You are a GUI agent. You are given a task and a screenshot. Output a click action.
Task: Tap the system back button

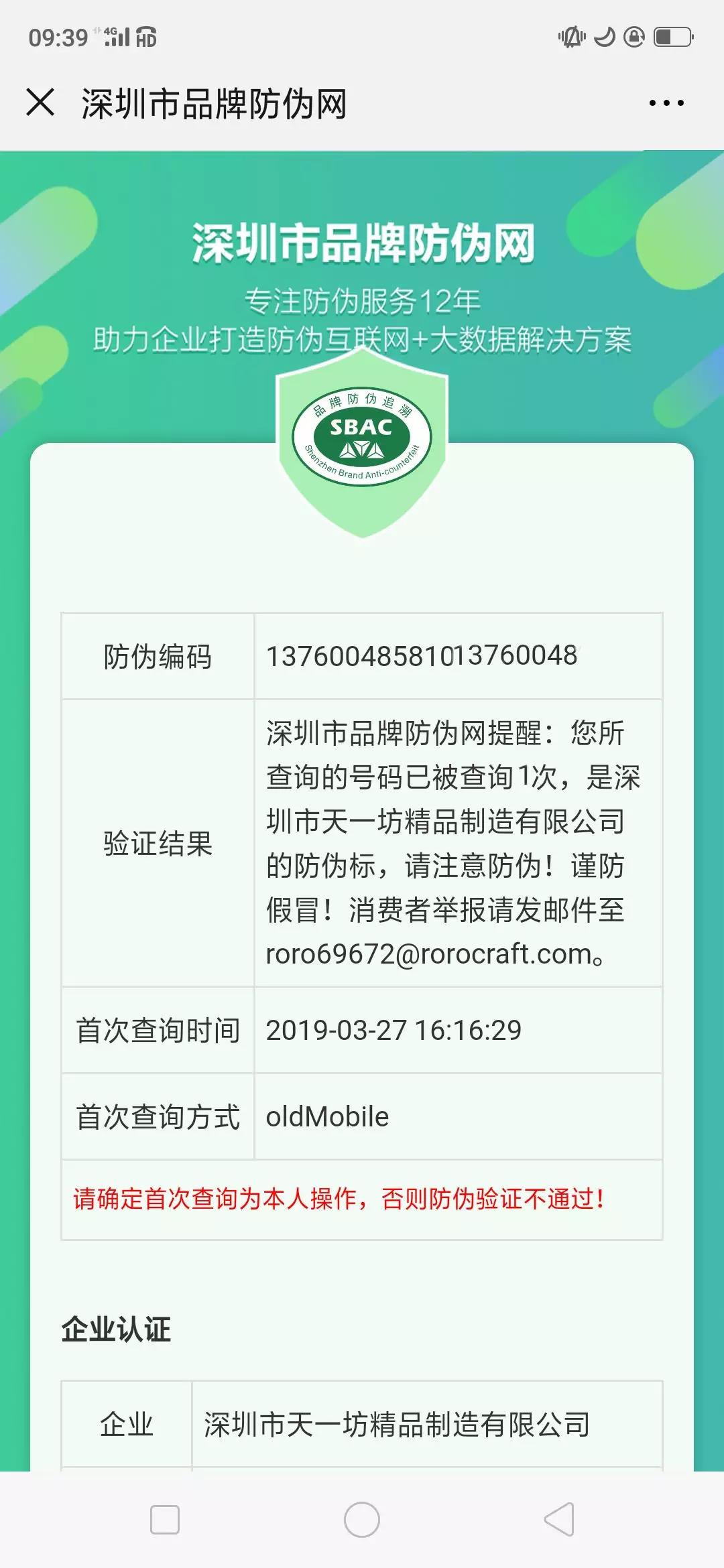tap(559, 1519)
